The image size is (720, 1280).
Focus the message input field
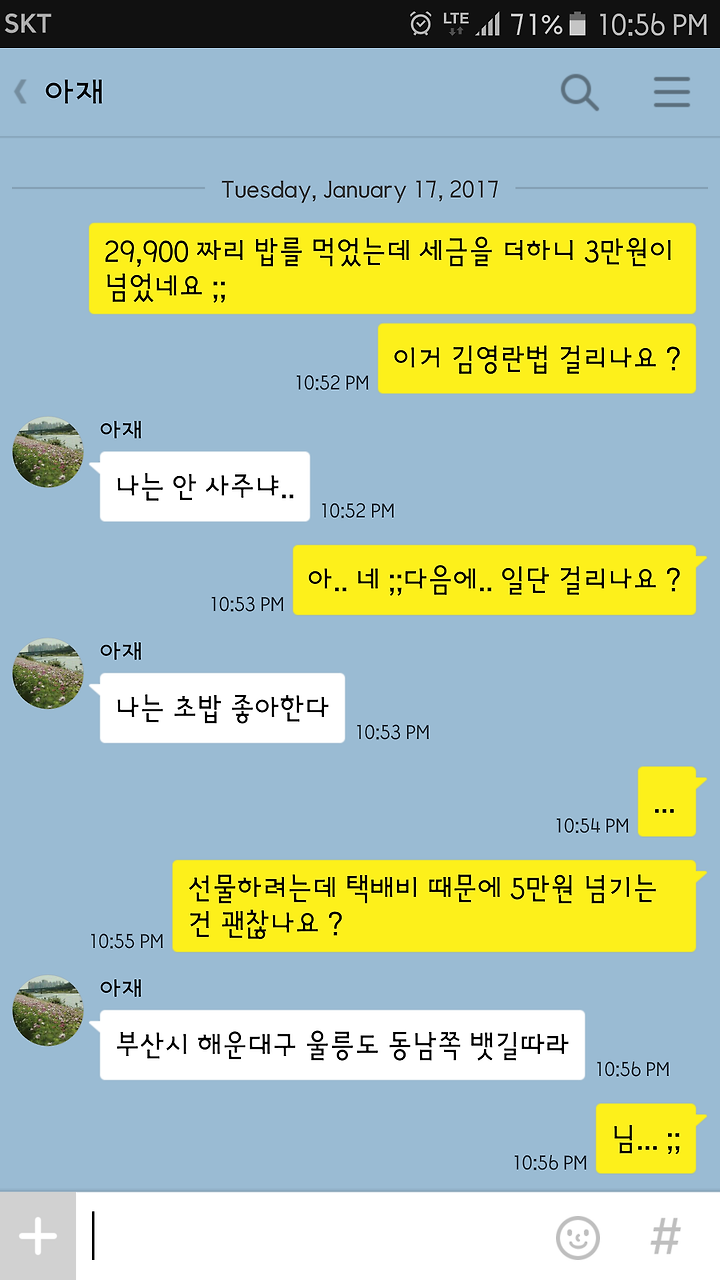pyautogui.click(x=310, y=1236)
